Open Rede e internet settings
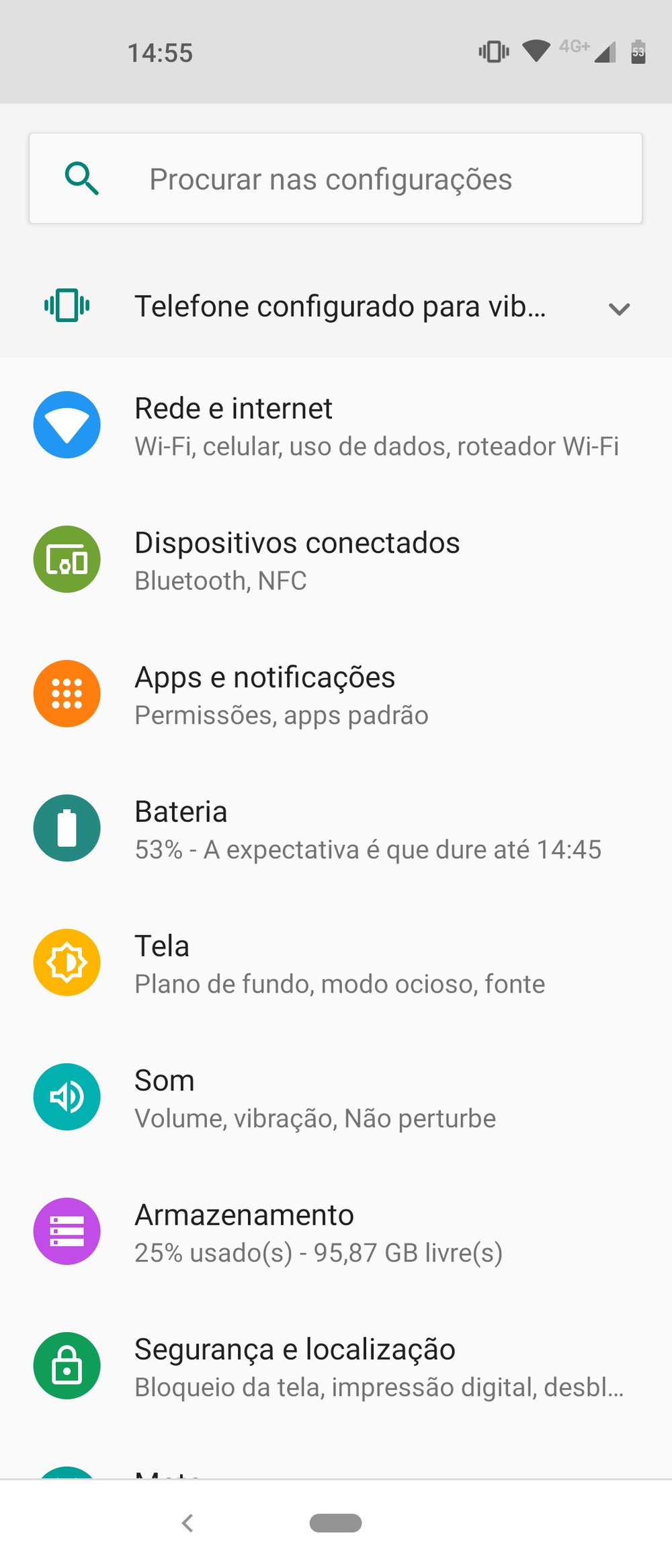The height and width of the screenshot is (1568, 672). (x=336, y=425)
